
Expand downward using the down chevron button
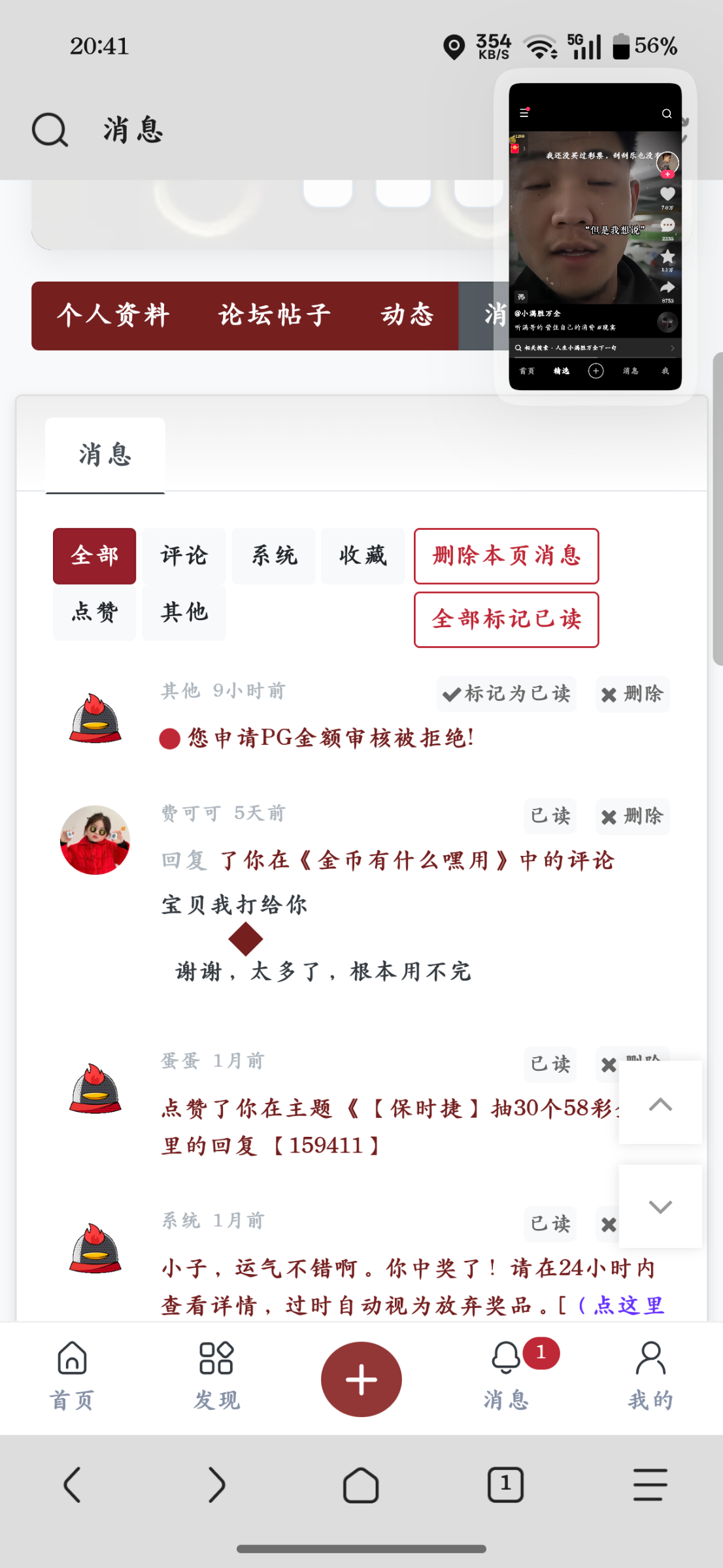(660, 1207)
